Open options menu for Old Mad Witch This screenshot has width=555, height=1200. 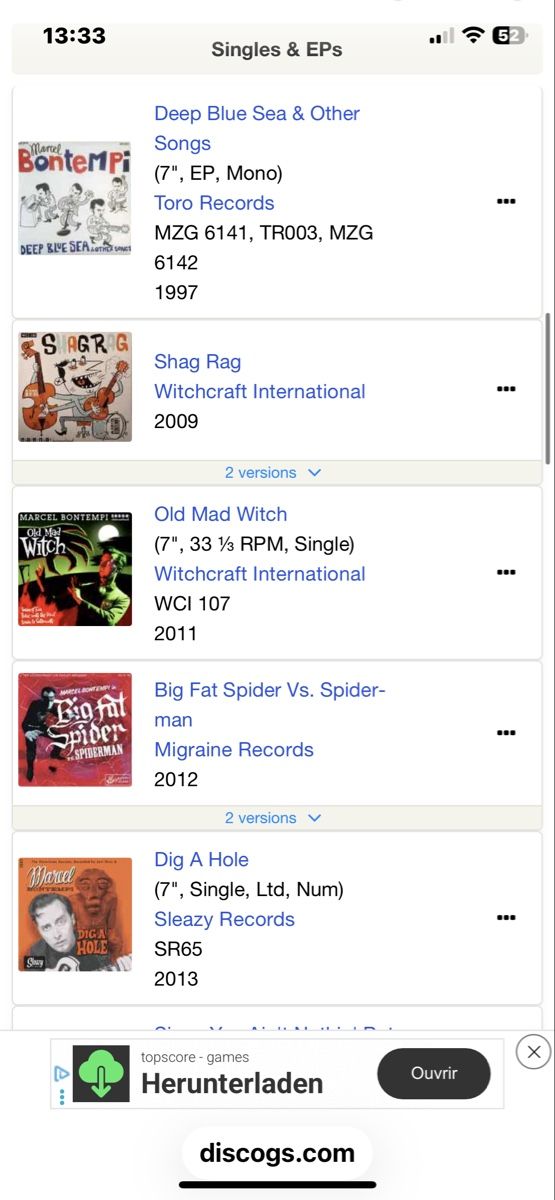[x=506, y=572]
